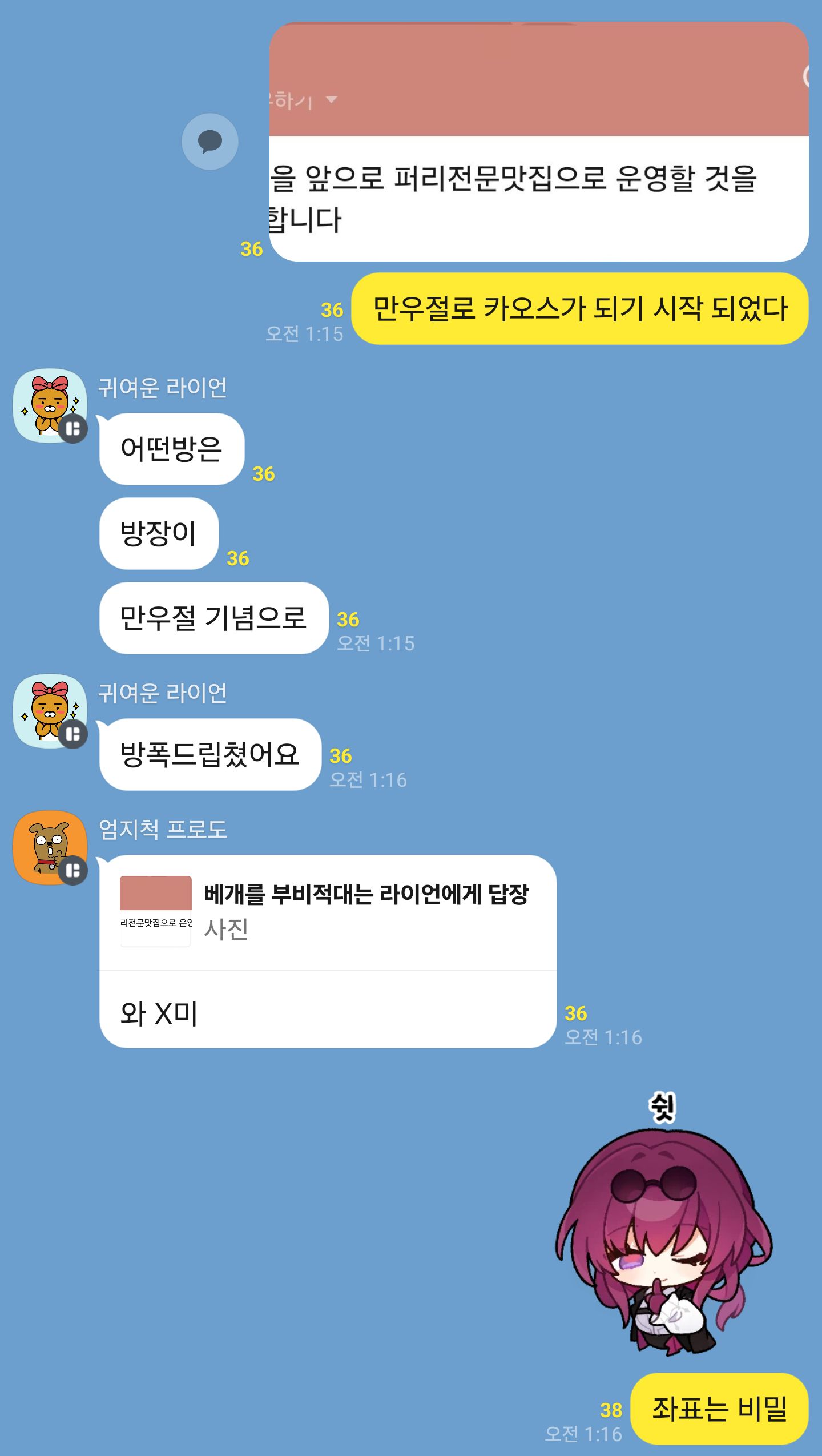Open the shared photo message at top
This screenshot has width=822, height=1456.
tap(538, 143)
